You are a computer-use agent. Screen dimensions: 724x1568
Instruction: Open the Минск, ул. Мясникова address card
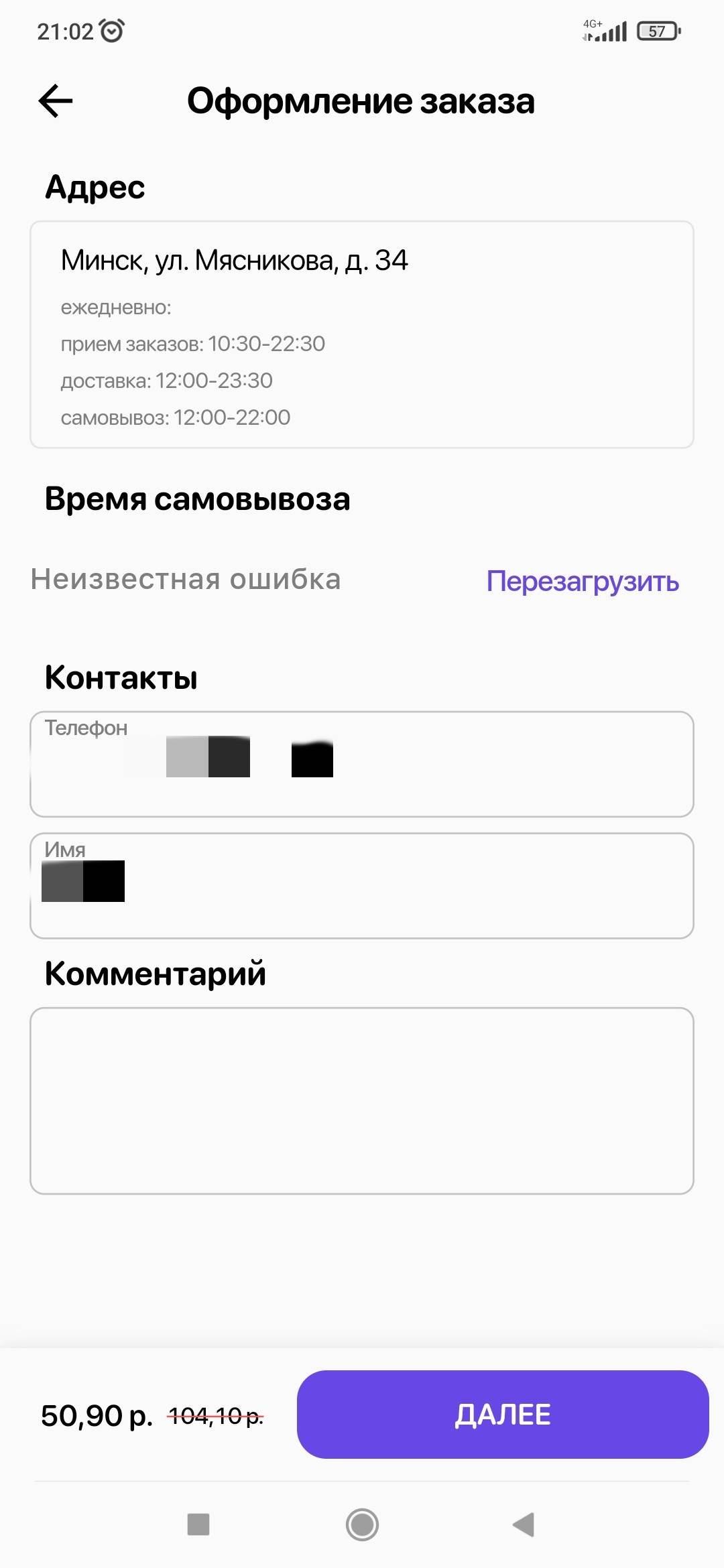[x=362, y=334]
